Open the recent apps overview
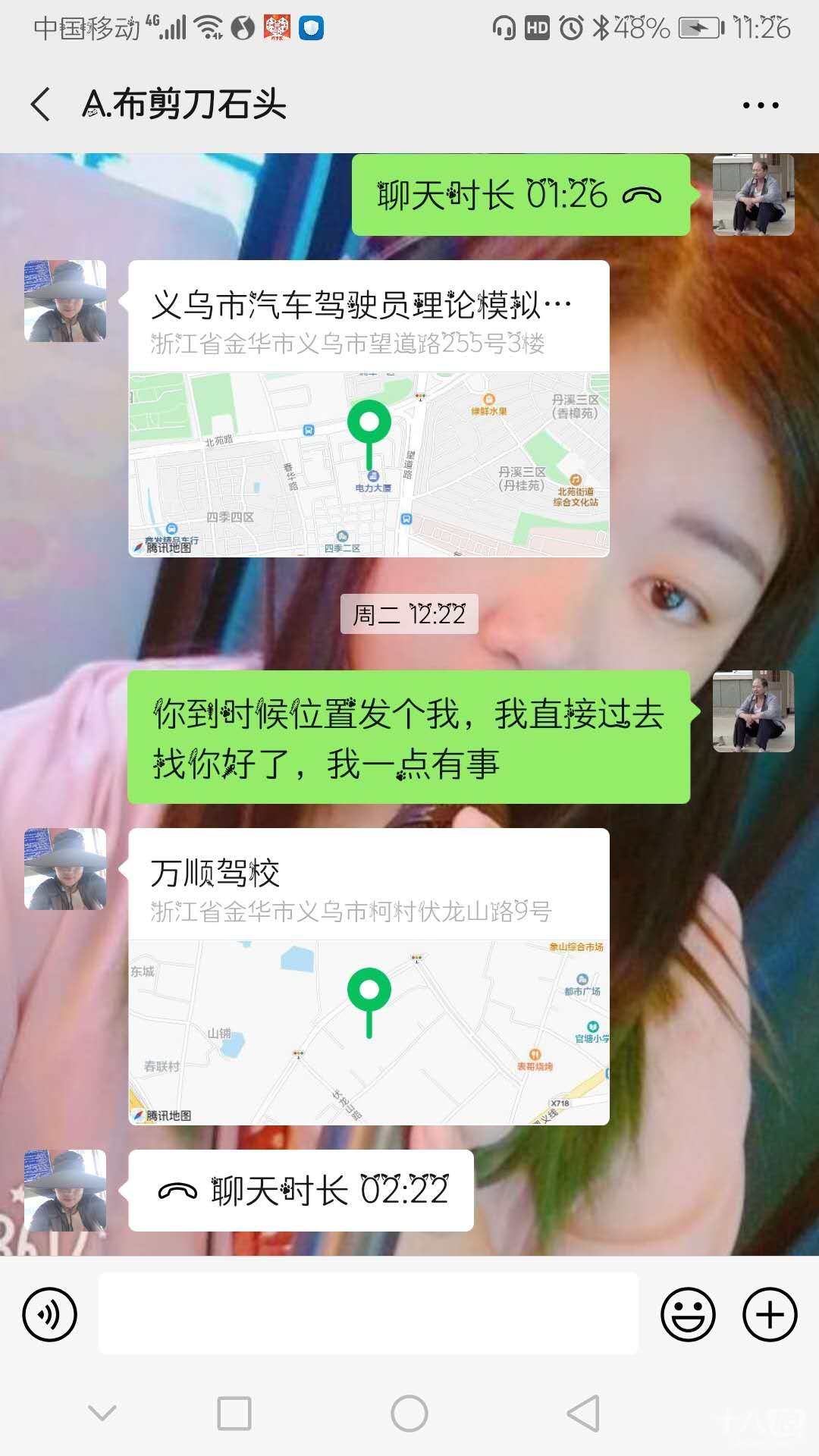 (x=234, y=1414)
